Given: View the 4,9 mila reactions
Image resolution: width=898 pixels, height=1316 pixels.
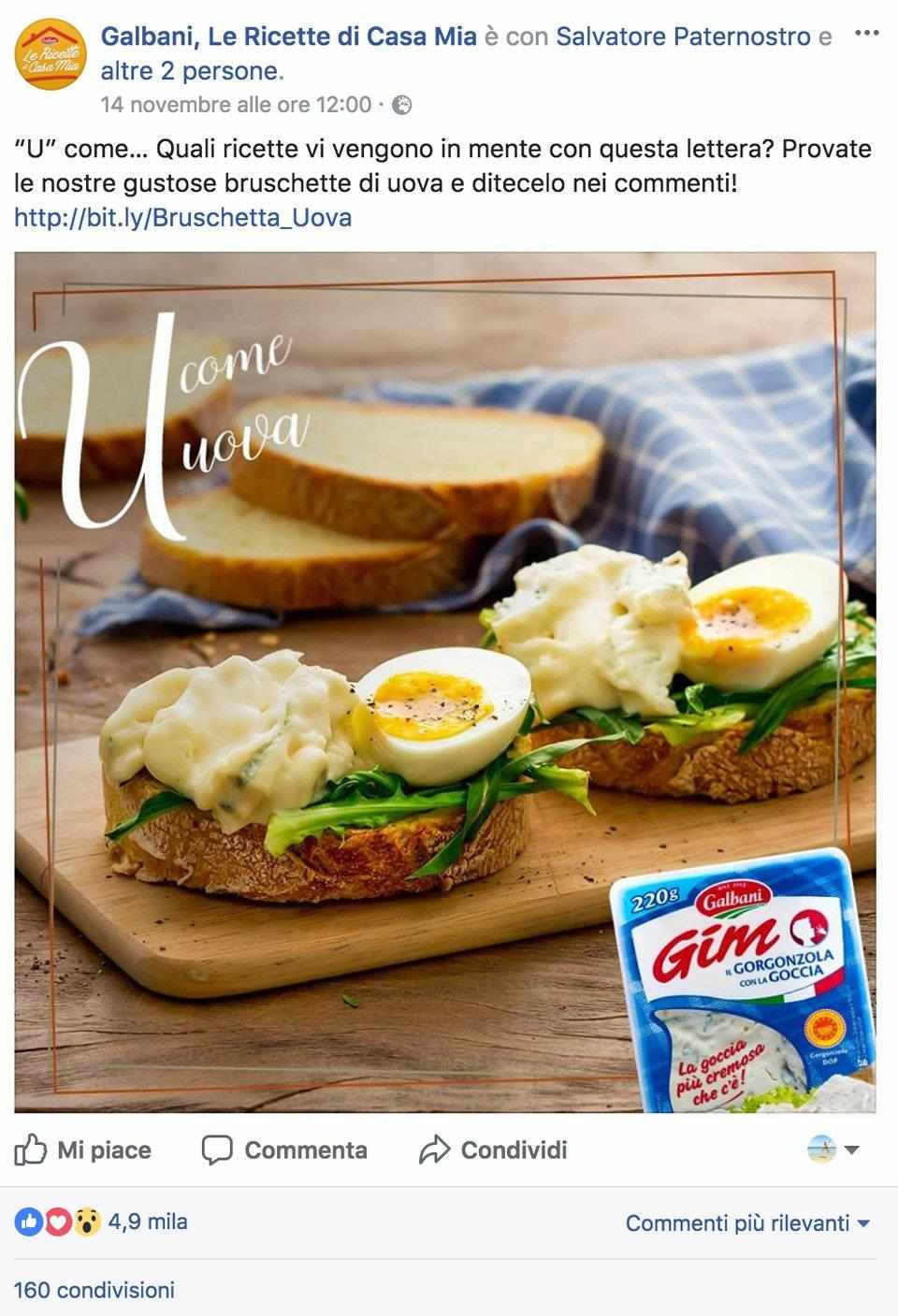Looking at the screenshot, I should 147,1222.
